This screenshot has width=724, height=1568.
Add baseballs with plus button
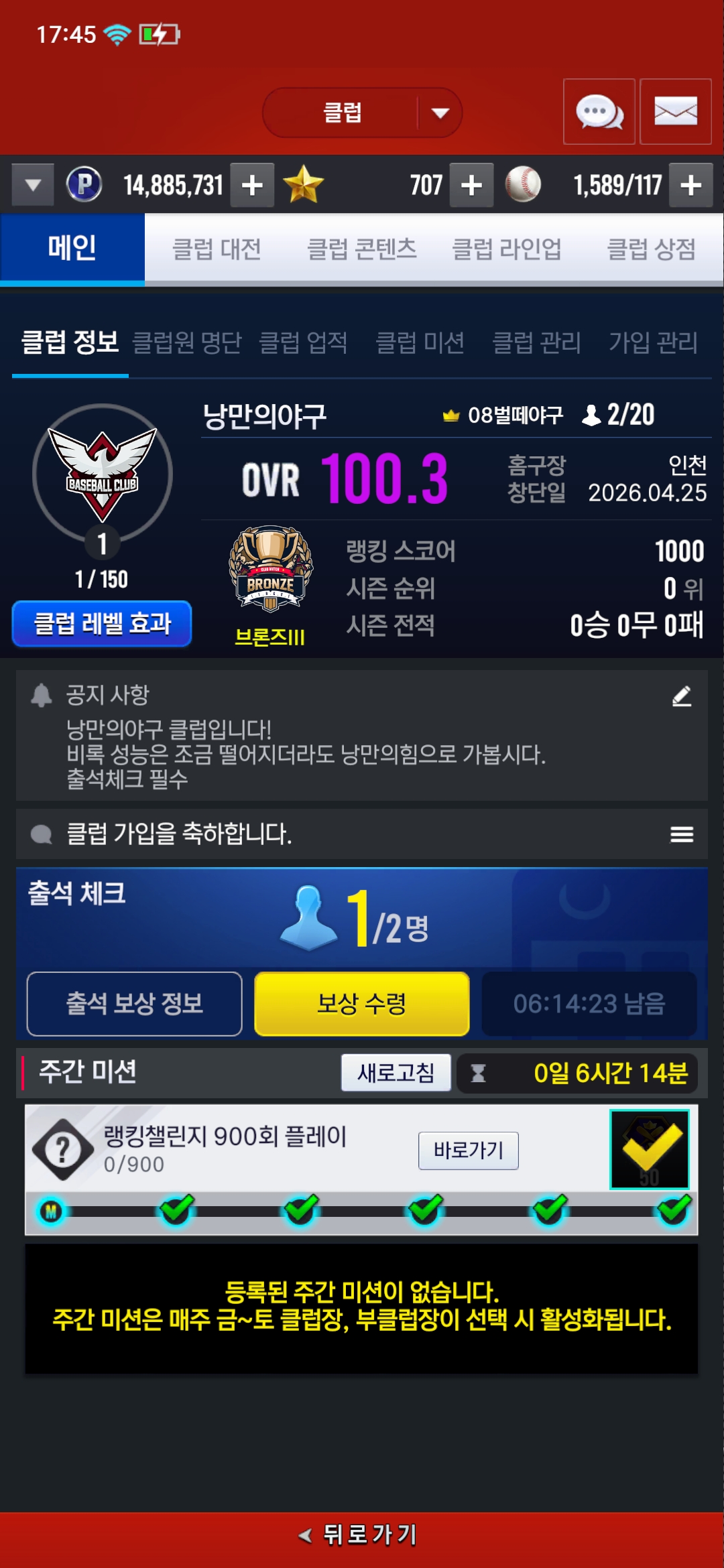690,185
